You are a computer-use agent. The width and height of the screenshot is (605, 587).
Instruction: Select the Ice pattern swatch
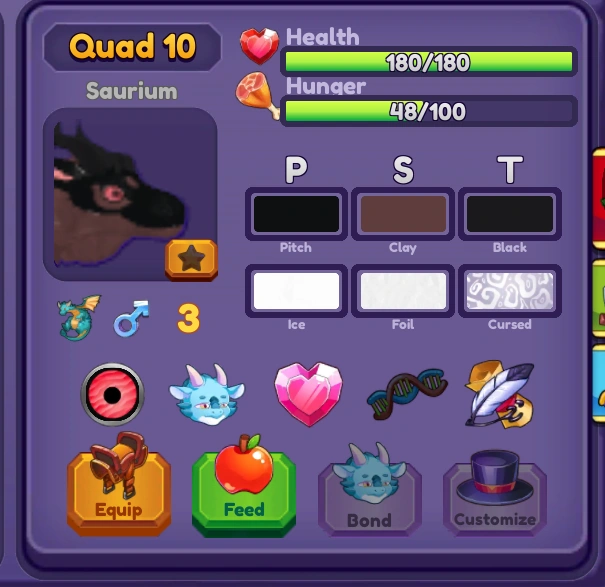point(296,291)
